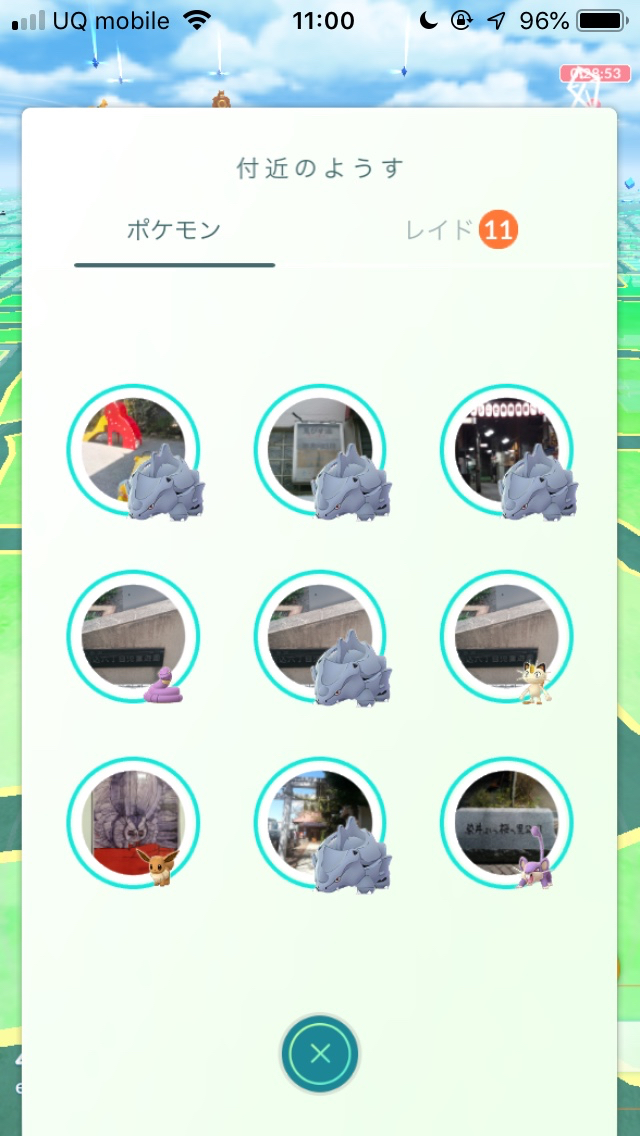Open the Rhyhorn at the red slide PokéStop
This screenshot has height=1136, width=640.
pos(134,451)
